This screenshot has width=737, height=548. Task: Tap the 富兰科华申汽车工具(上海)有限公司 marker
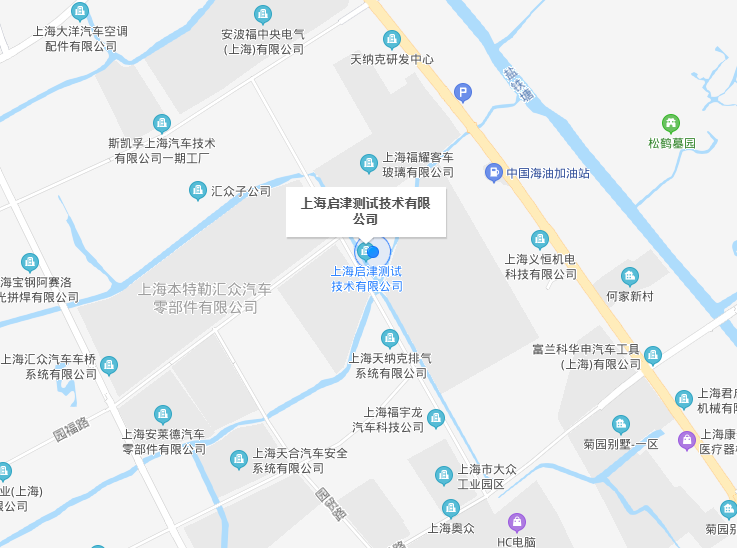click(x=653, y=355)
